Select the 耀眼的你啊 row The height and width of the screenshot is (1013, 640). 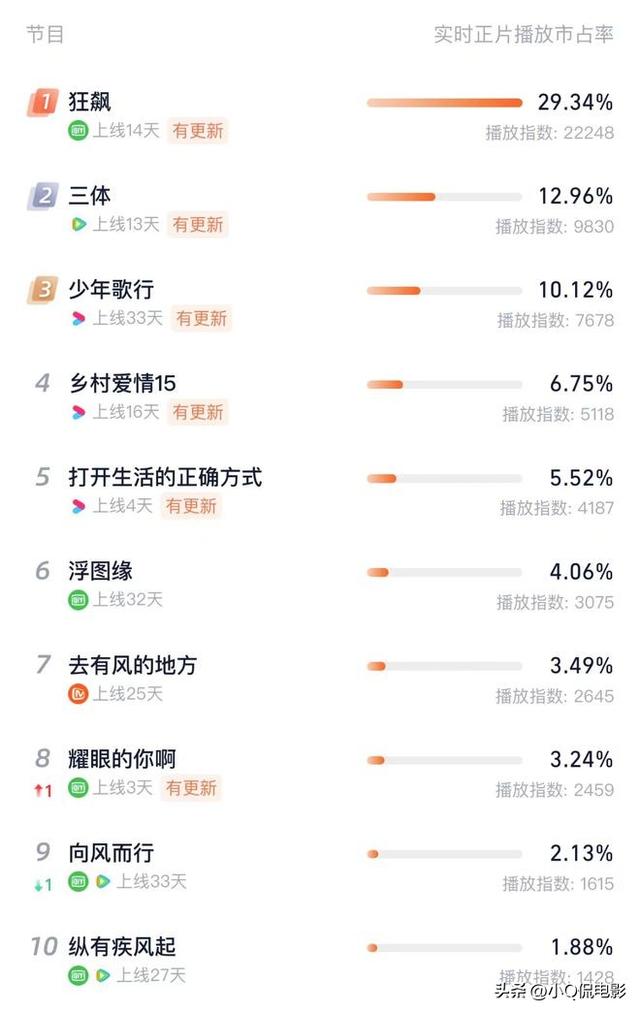[x=122, y=759]
